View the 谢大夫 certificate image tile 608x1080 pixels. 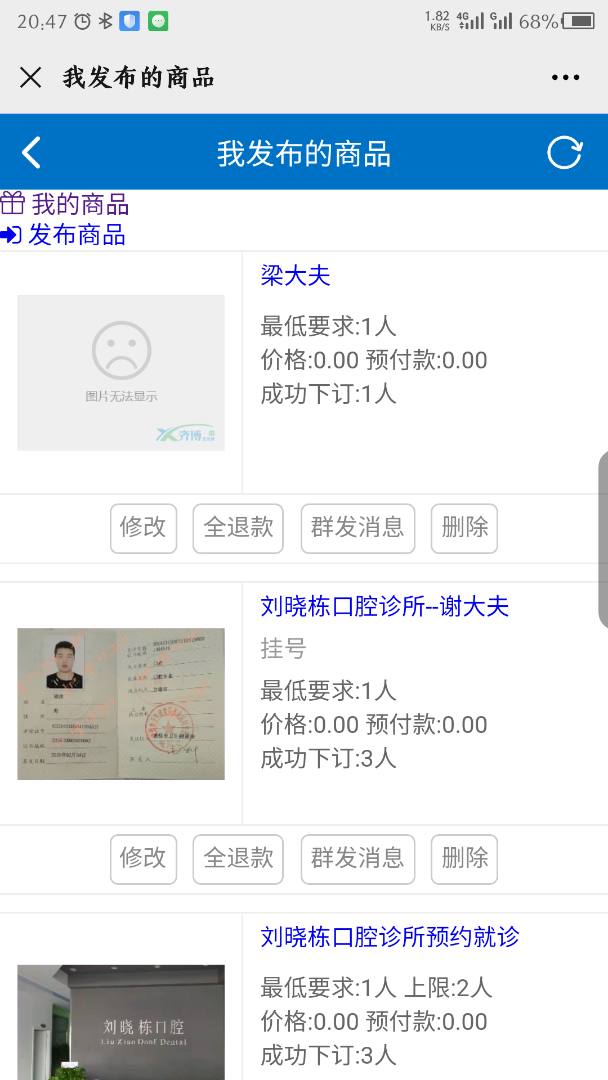point(121,704)
